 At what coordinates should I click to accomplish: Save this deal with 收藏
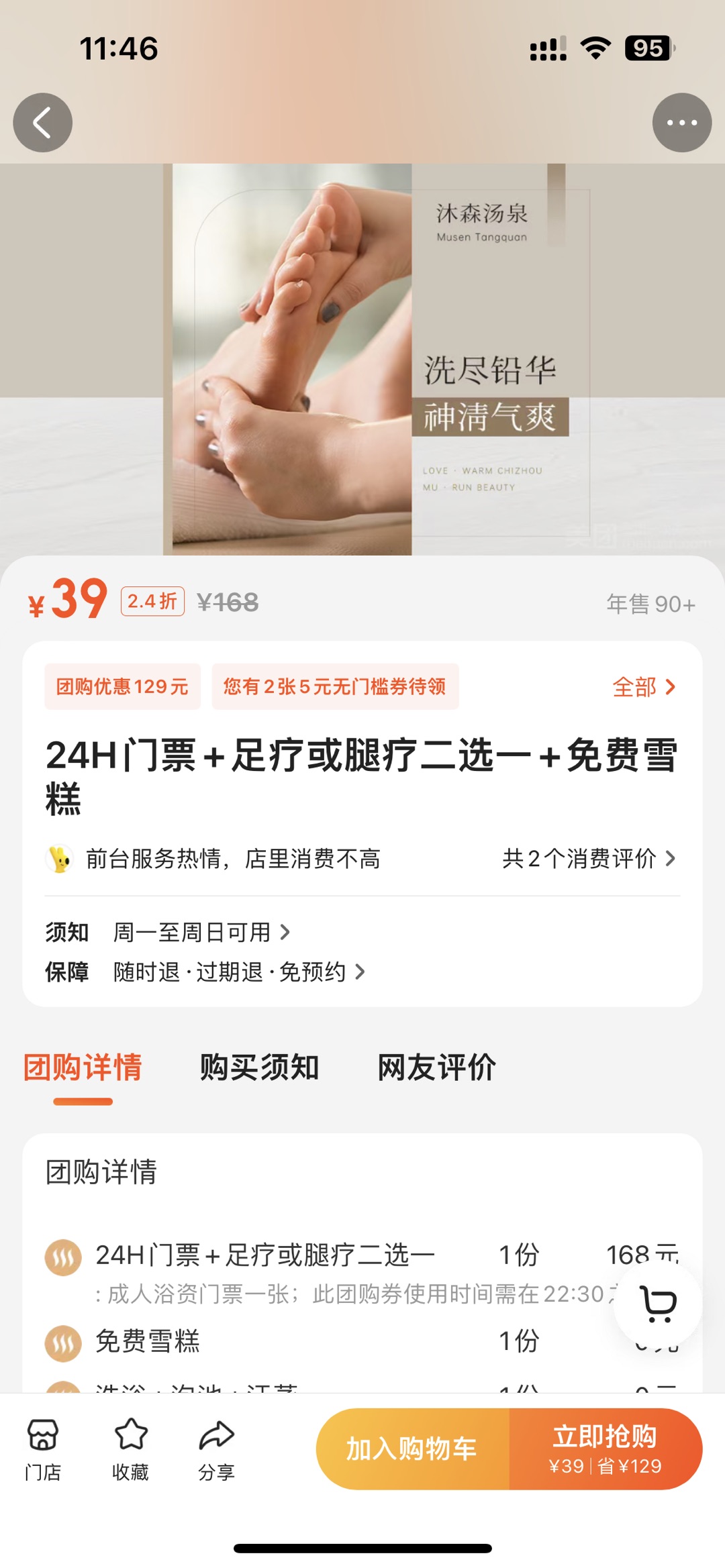click(x=130, y=1449)
